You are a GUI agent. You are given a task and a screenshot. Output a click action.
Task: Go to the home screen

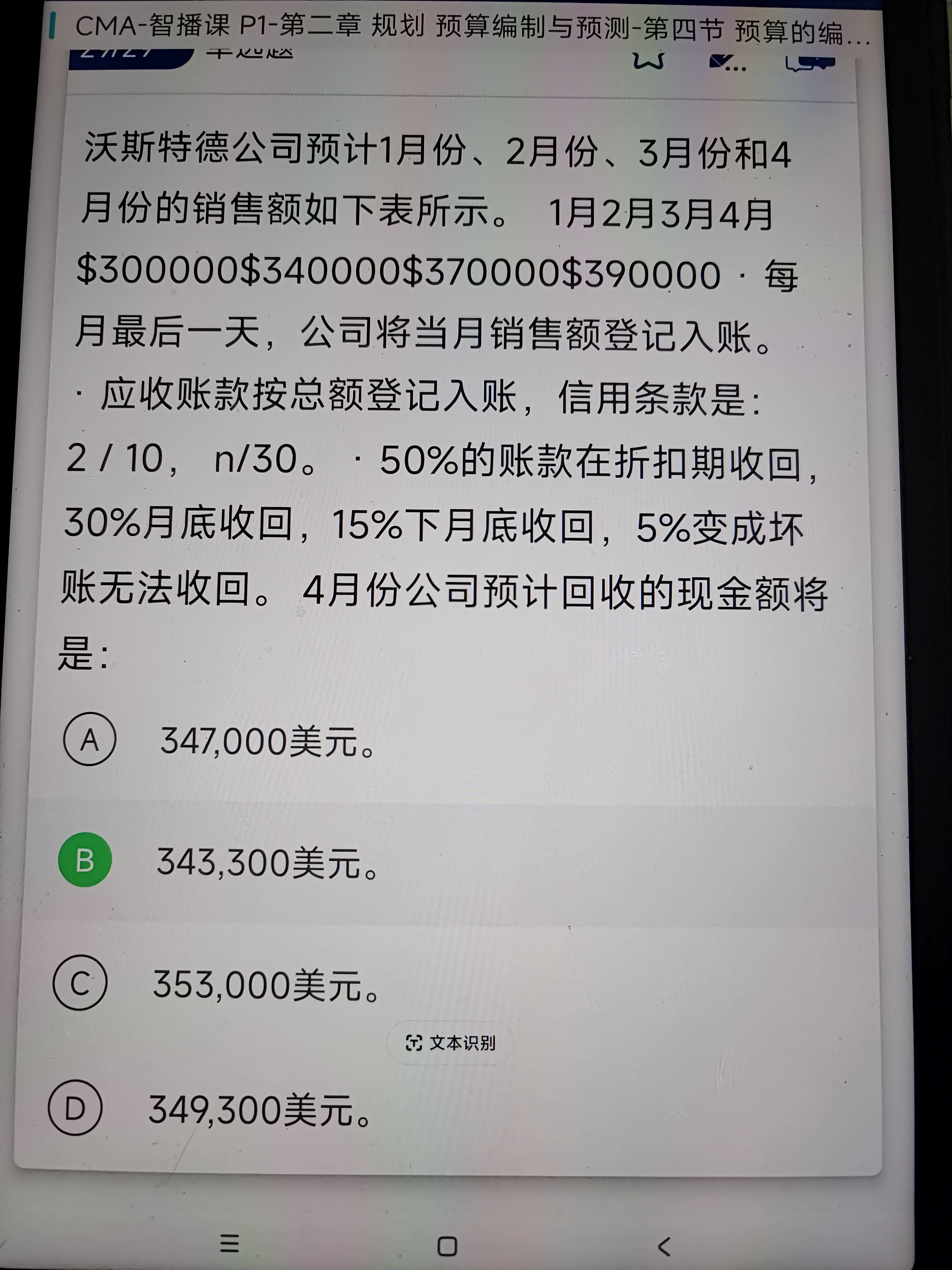coord(447,1246)
